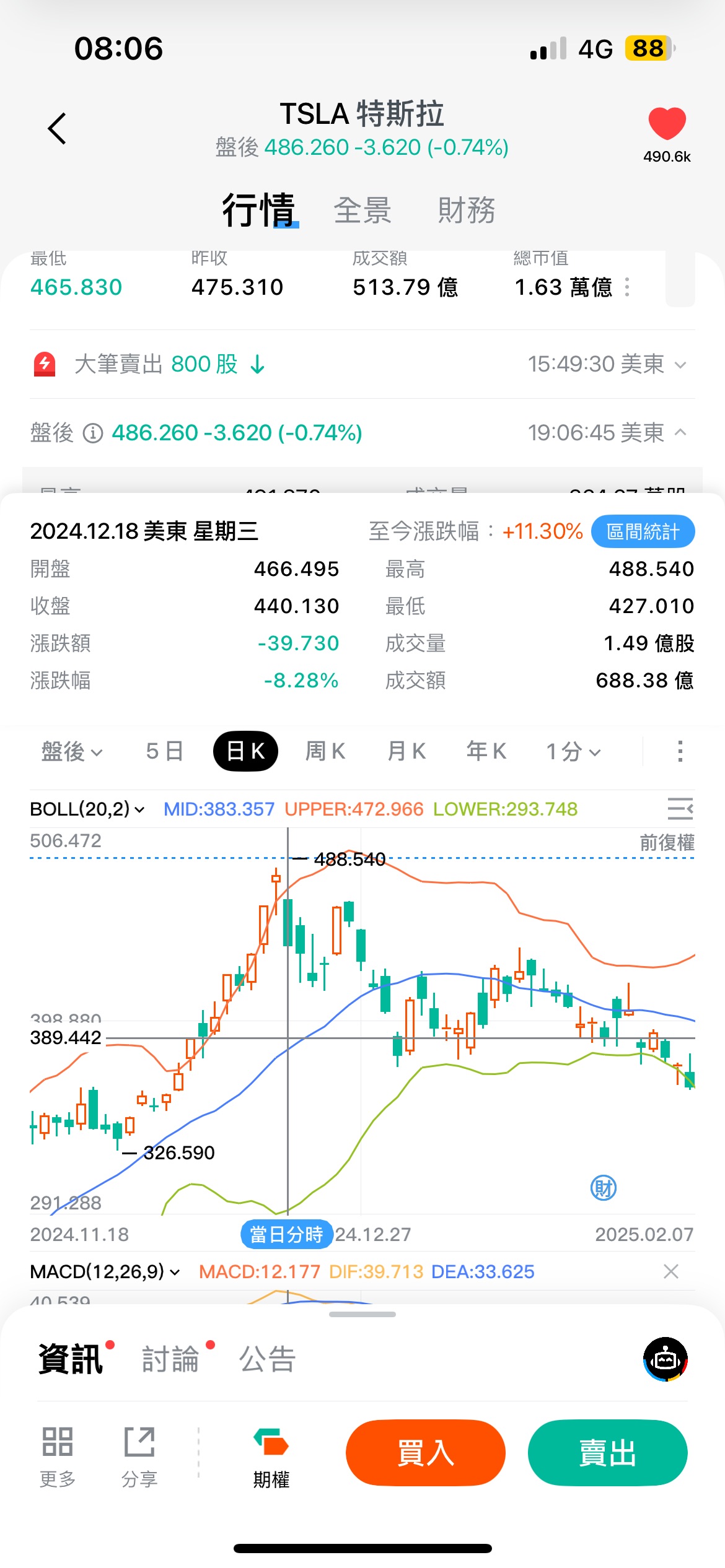The width and height of the screenshot is (725, 1568).
Task: Switch to the 全景 tab
Action: click(362, 210)
